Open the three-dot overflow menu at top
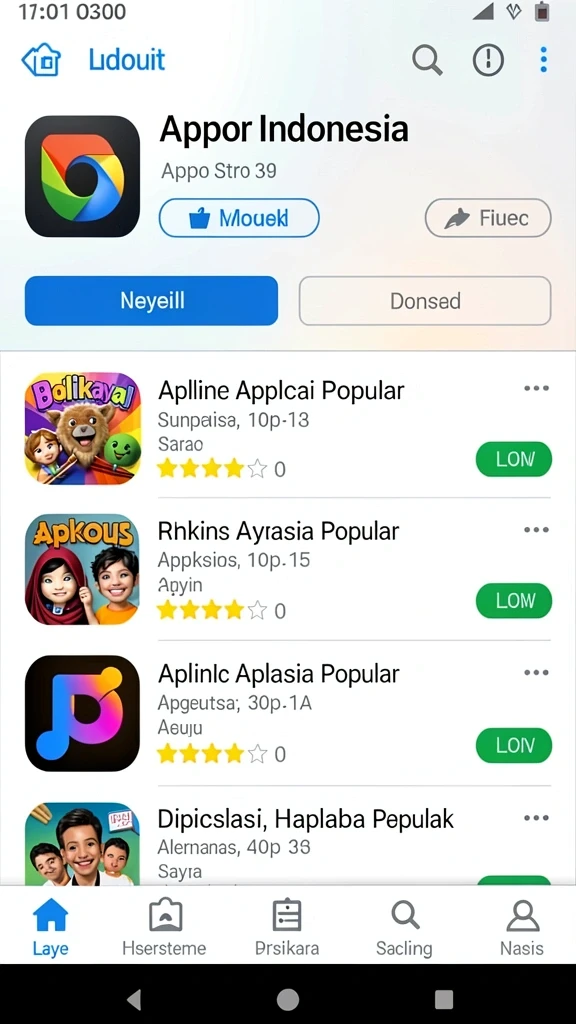This screenshot has width=576, height=1024. [x=543, y=60]
